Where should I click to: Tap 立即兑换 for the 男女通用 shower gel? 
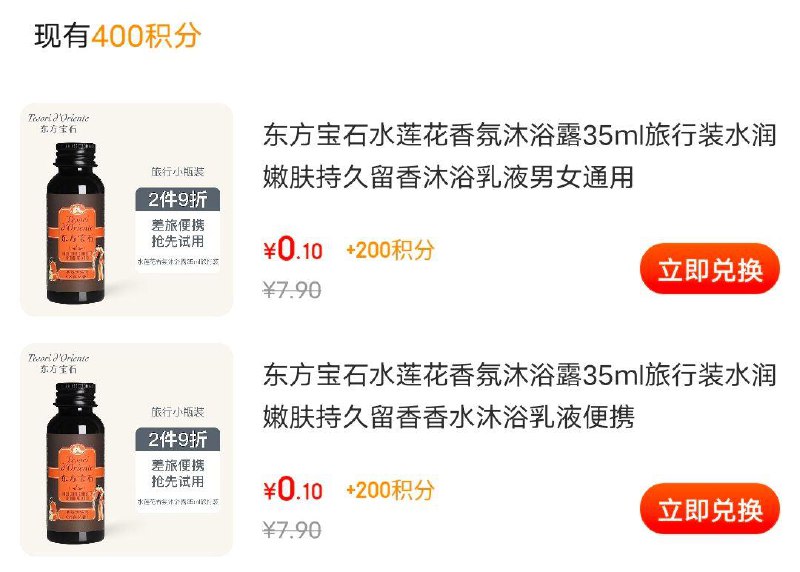pos(709,270)
